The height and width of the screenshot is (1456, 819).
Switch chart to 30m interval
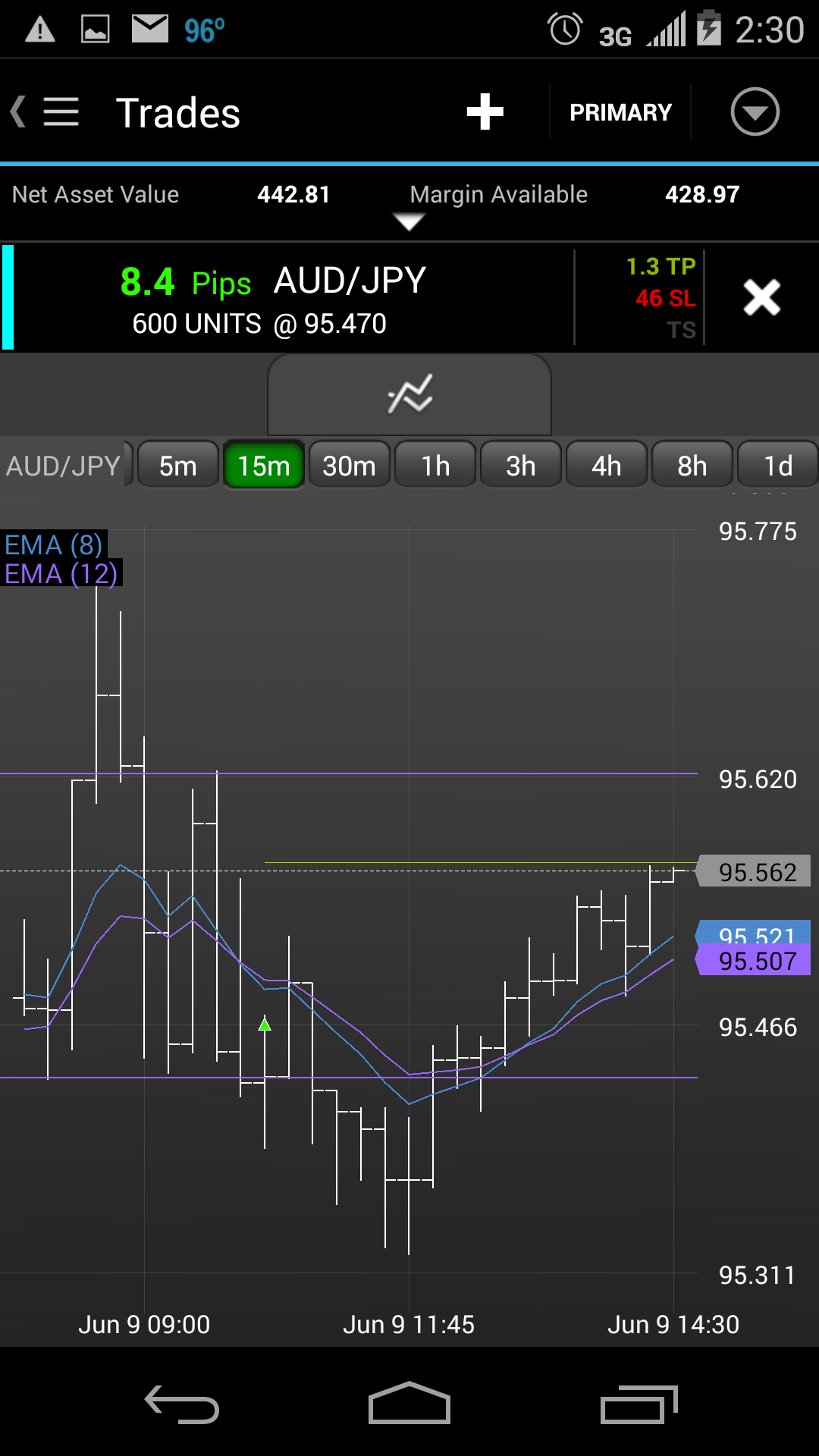click(349, 465)
